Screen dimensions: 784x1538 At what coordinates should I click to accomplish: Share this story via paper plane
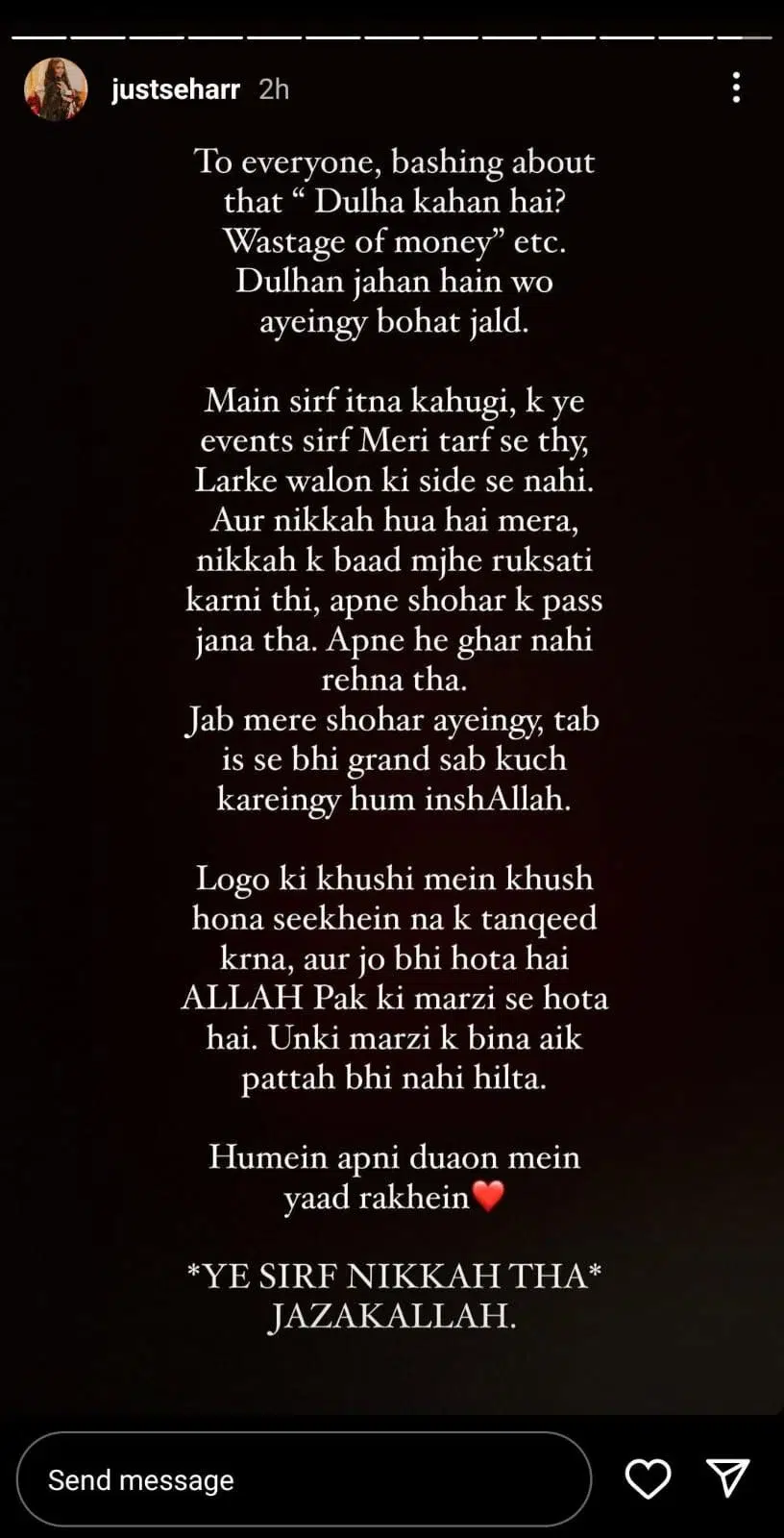pyautogui.click(x=727, y=1478)
